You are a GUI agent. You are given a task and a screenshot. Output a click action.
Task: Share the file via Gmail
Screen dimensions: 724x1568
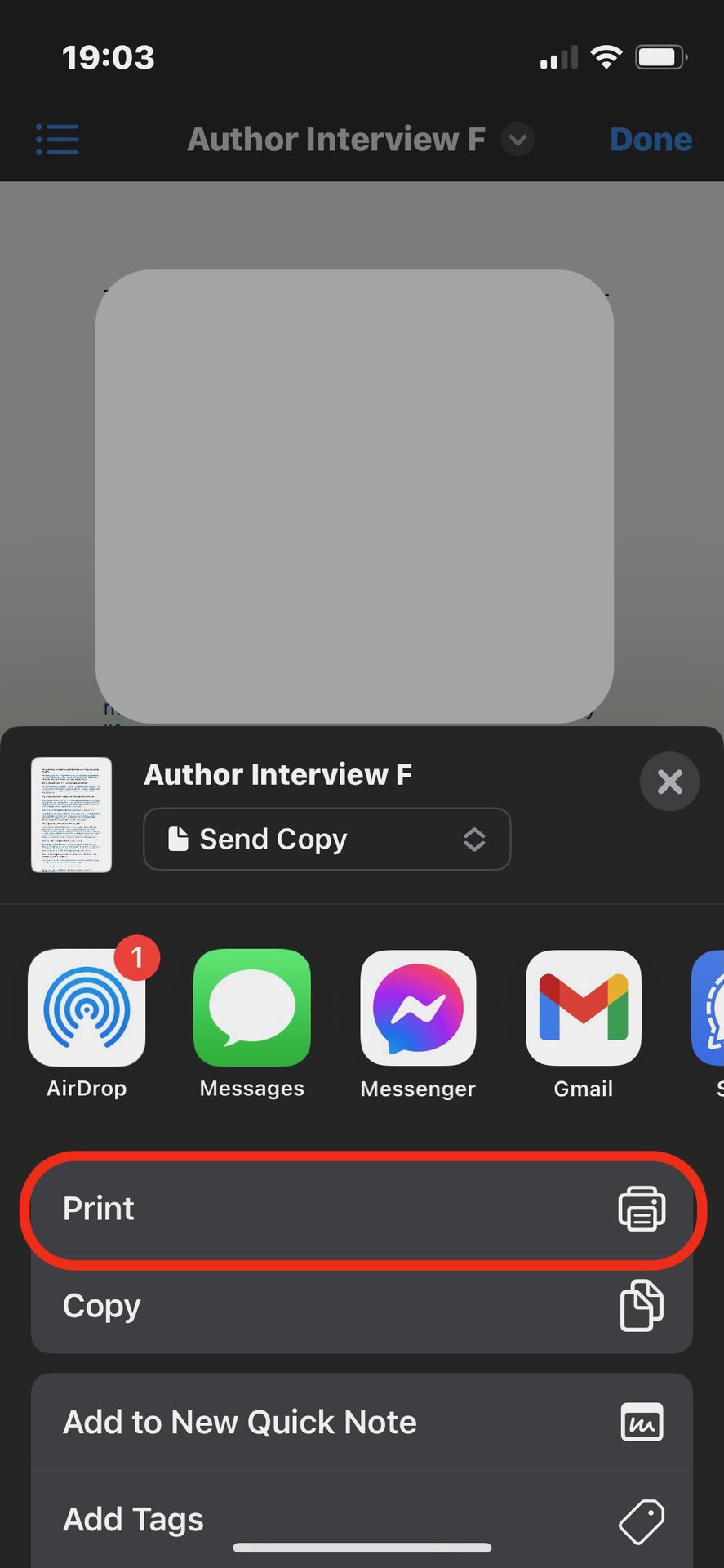583,1009
